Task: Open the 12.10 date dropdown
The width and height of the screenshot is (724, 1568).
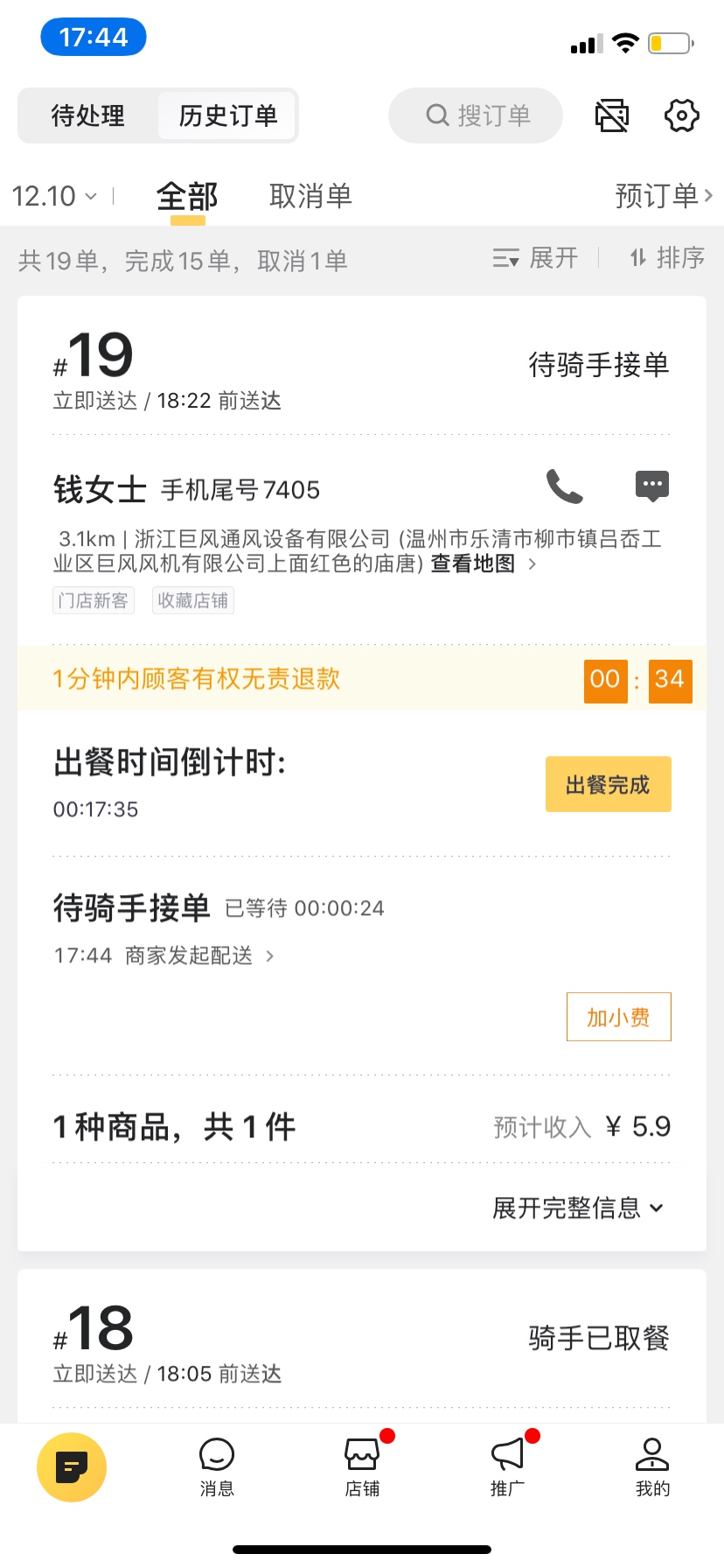Action: [x=54, y=196]
